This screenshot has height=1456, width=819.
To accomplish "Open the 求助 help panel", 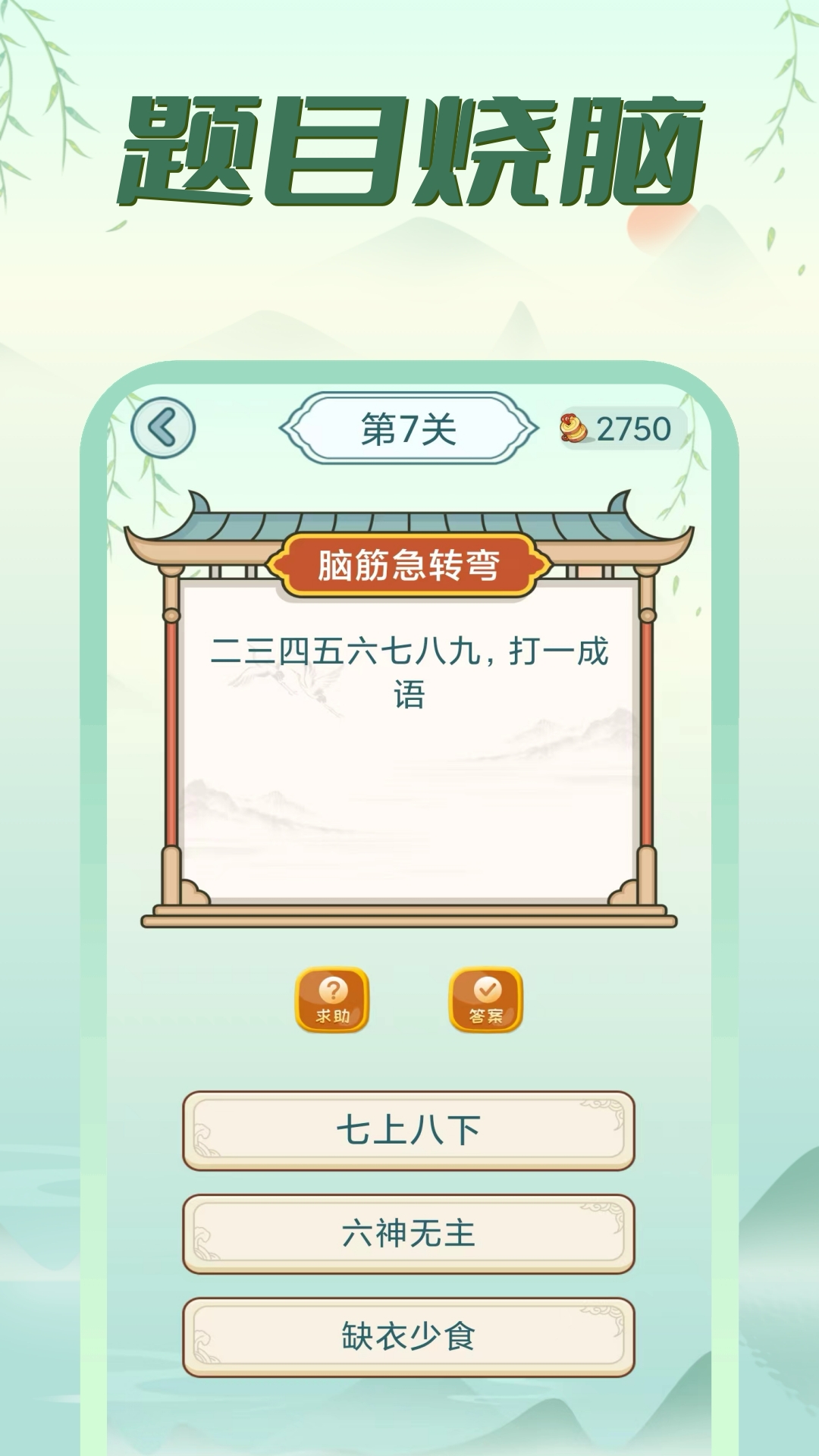I will pos(333,1001).
